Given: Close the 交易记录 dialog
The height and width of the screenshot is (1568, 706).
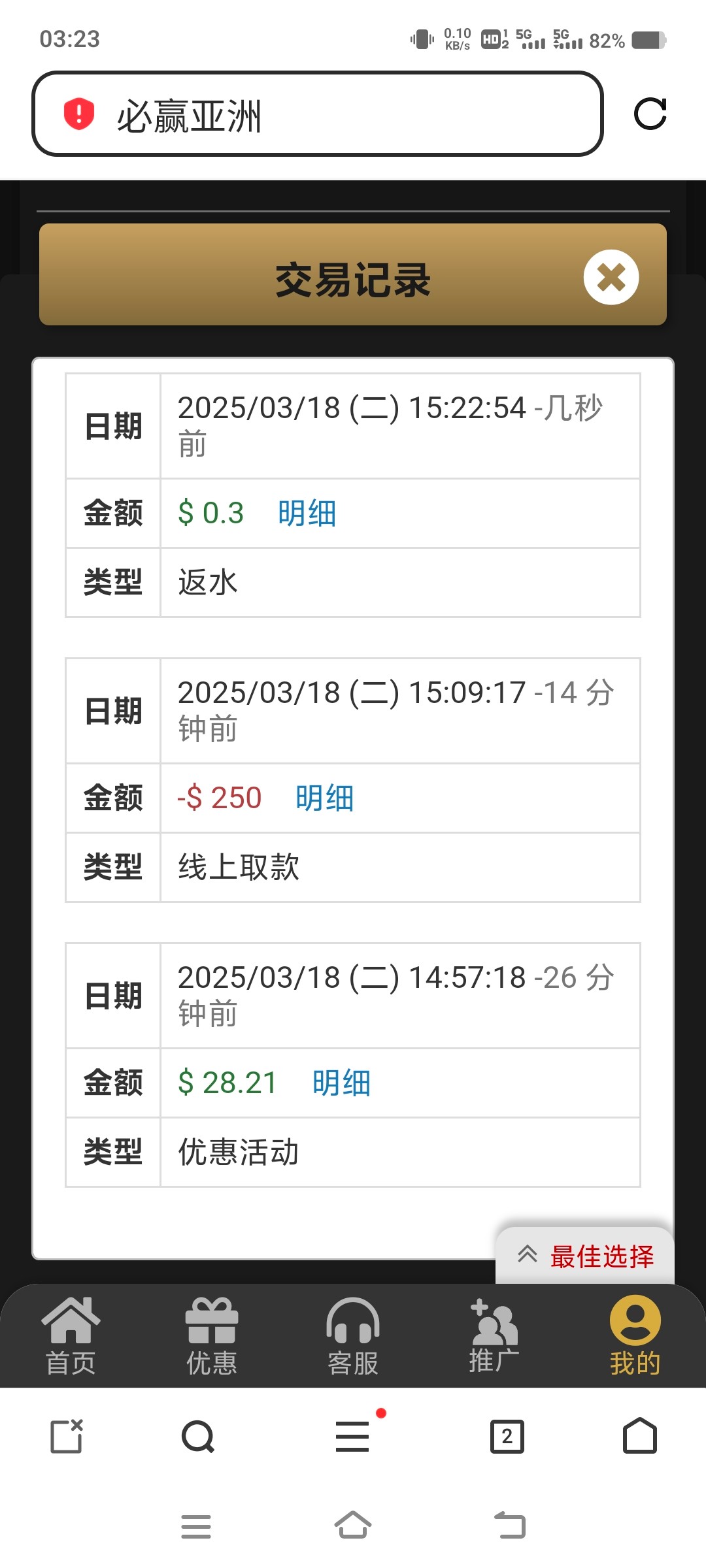Looking at the screenshot, I should coord(611,277).
